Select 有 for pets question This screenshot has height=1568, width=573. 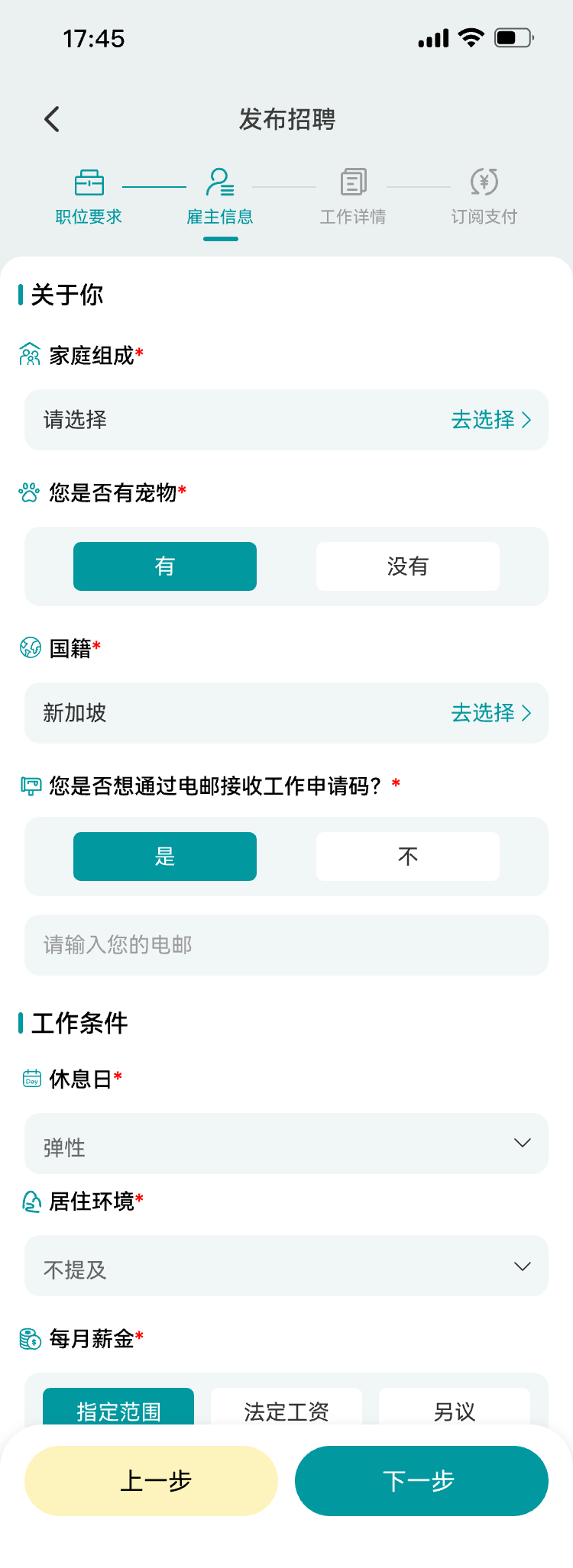(165, 566)
